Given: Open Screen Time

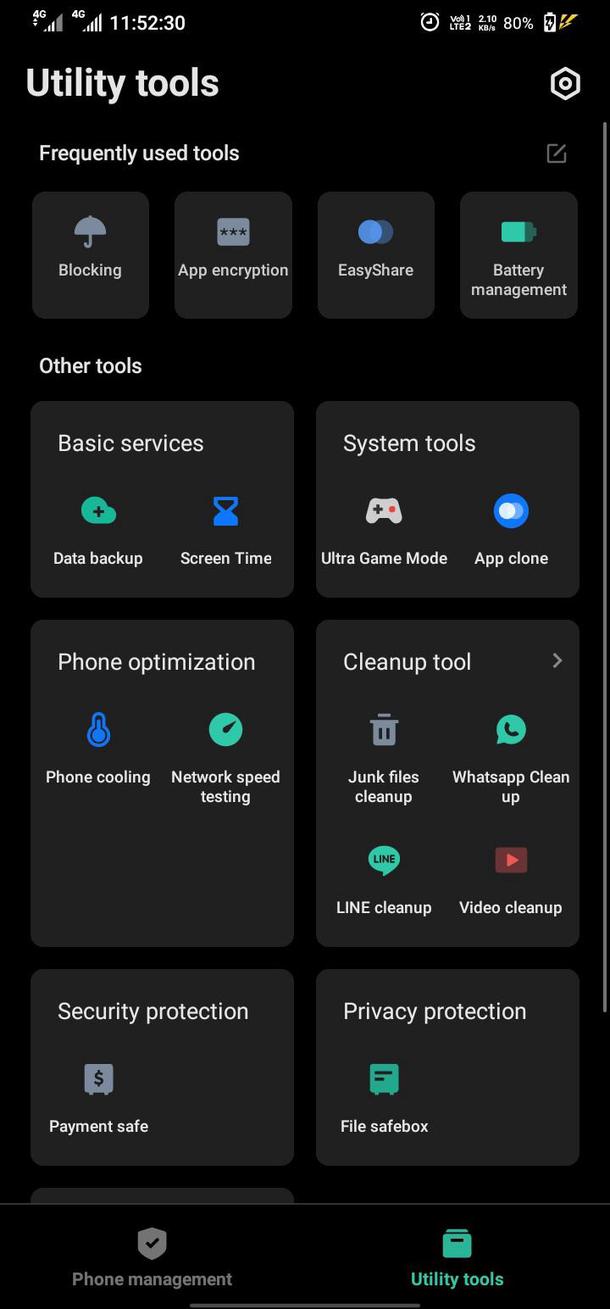Looking at the screenshot, I should click(x=226, y=531).
